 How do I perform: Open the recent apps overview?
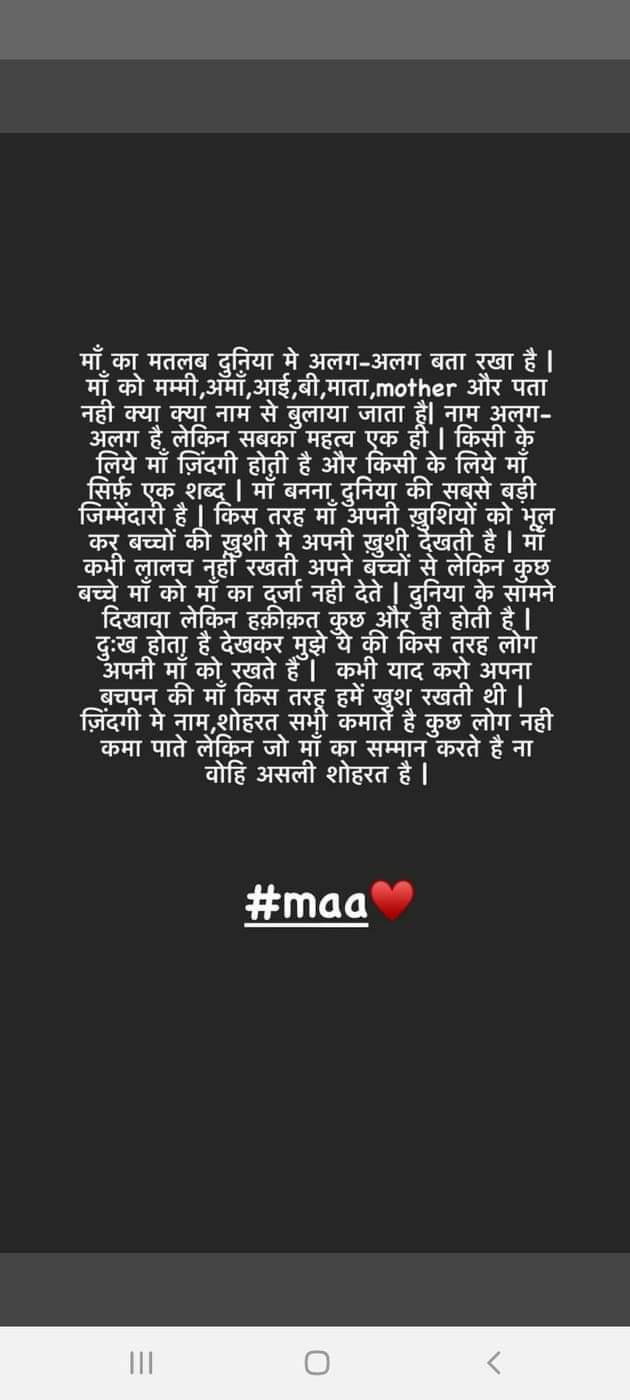141,1362
